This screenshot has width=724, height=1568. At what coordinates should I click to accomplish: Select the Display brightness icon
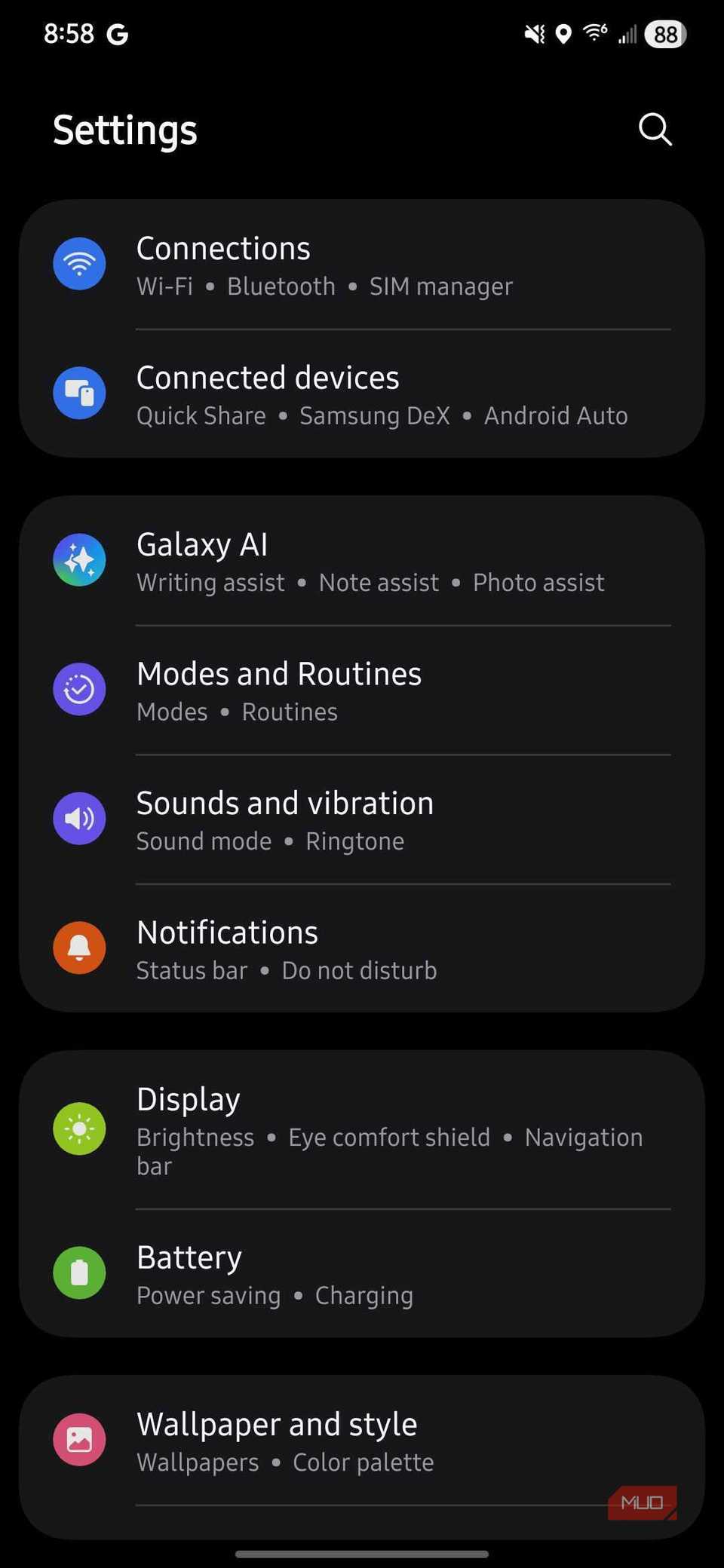coord(79,1129)
